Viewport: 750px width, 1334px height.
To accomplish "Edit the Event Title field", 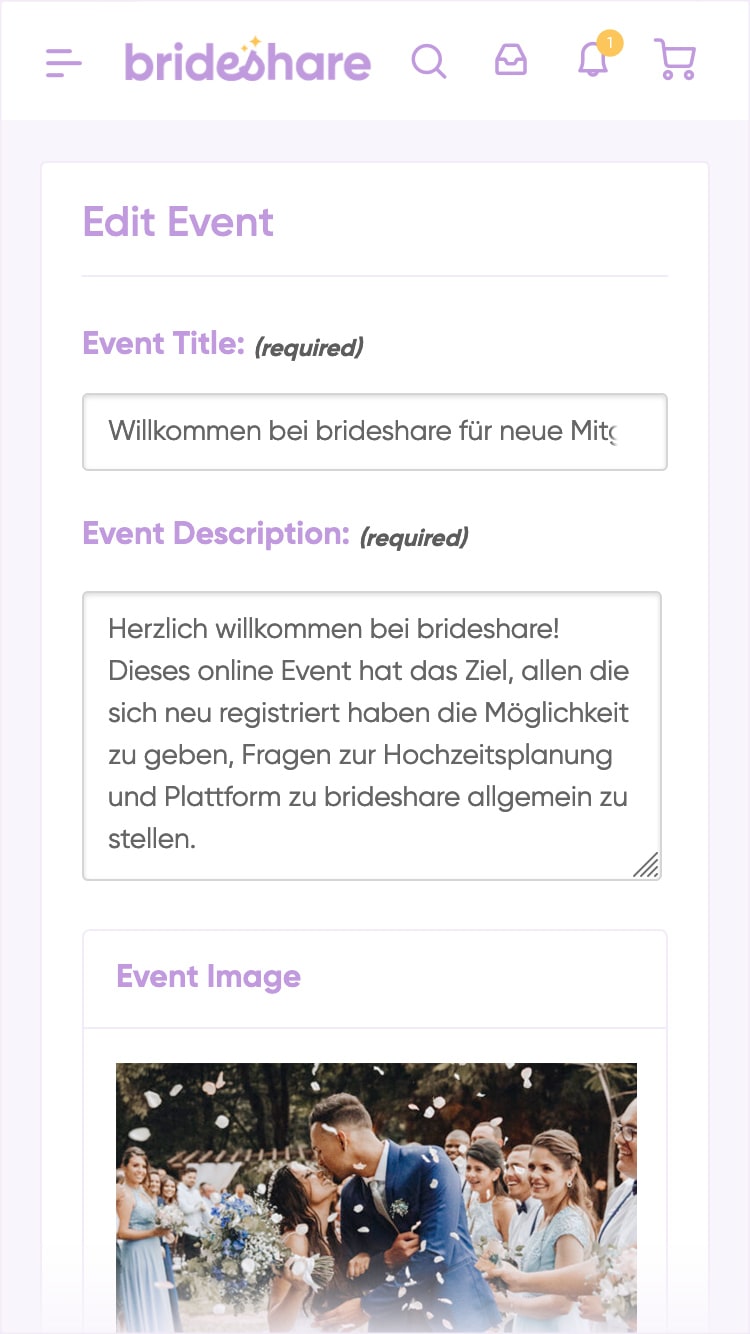I will click(374, 432).
